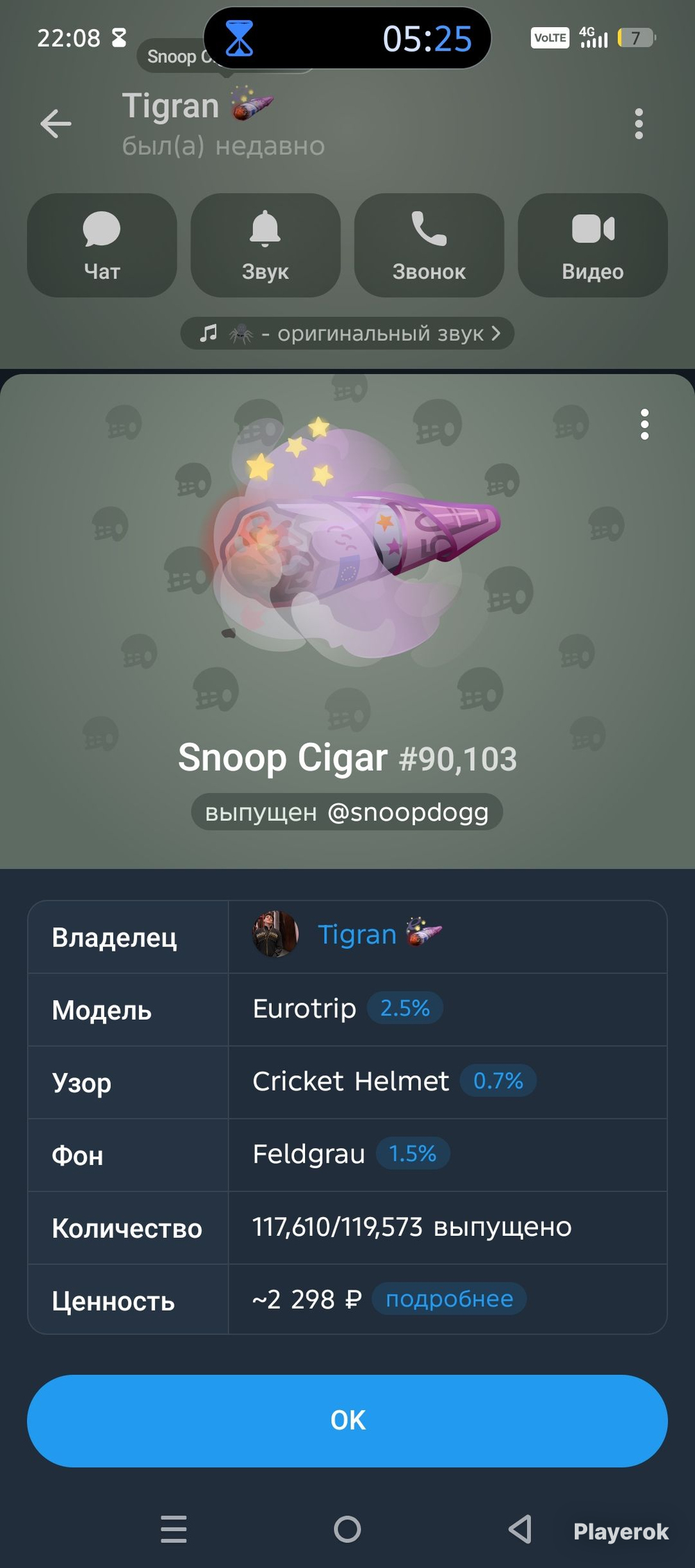Tap the Feldgrau 1.5% rarity badge
The height and width of the screenshot is (1568, 695).
pyautogui.click(x=413, y=1154)
